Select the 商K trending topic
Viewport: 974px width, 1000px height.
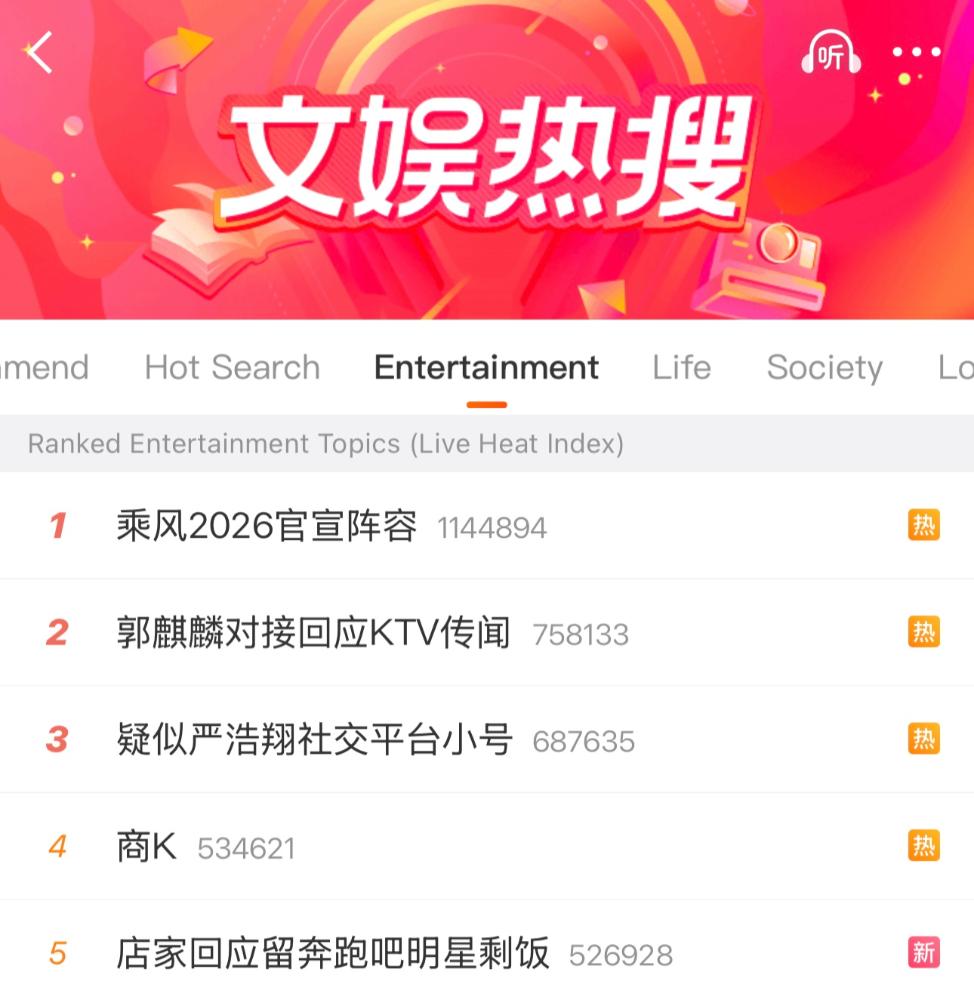coord(147,847)
